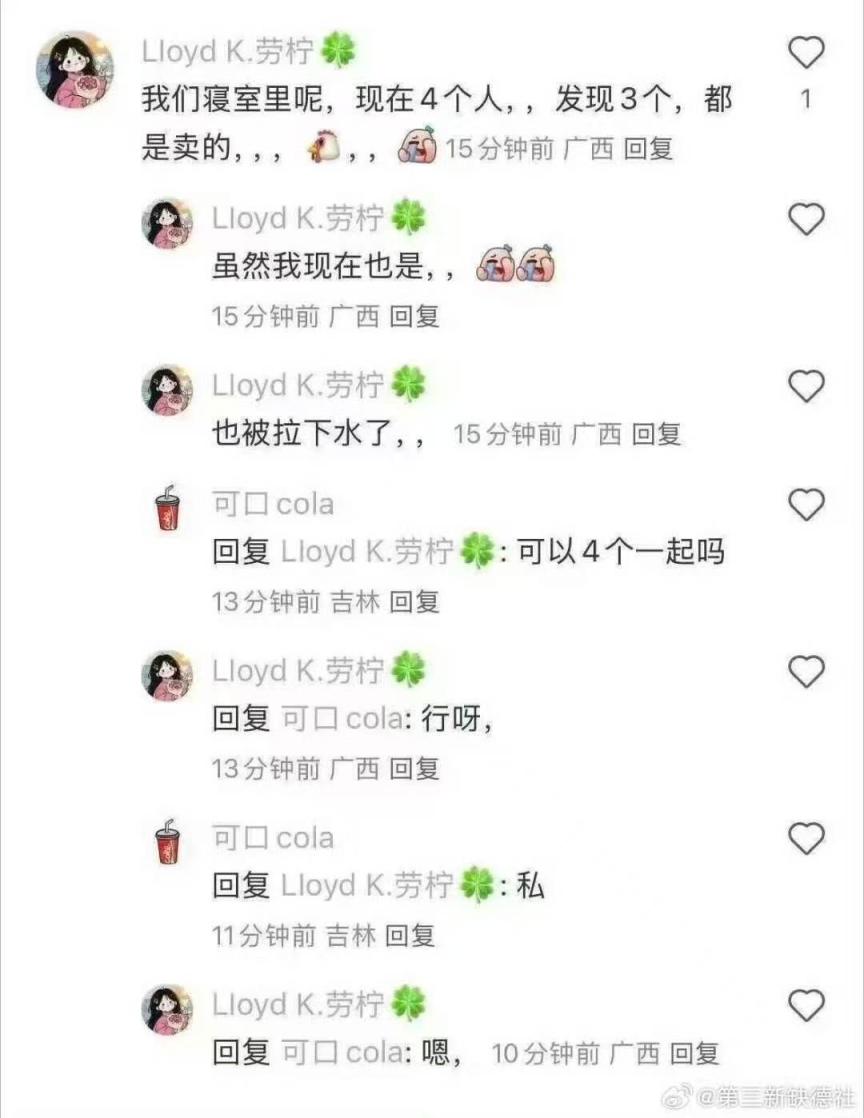Like the last reply 嗯
This screenshot has height=1118, width=864.
click(x=806, y=1005)
